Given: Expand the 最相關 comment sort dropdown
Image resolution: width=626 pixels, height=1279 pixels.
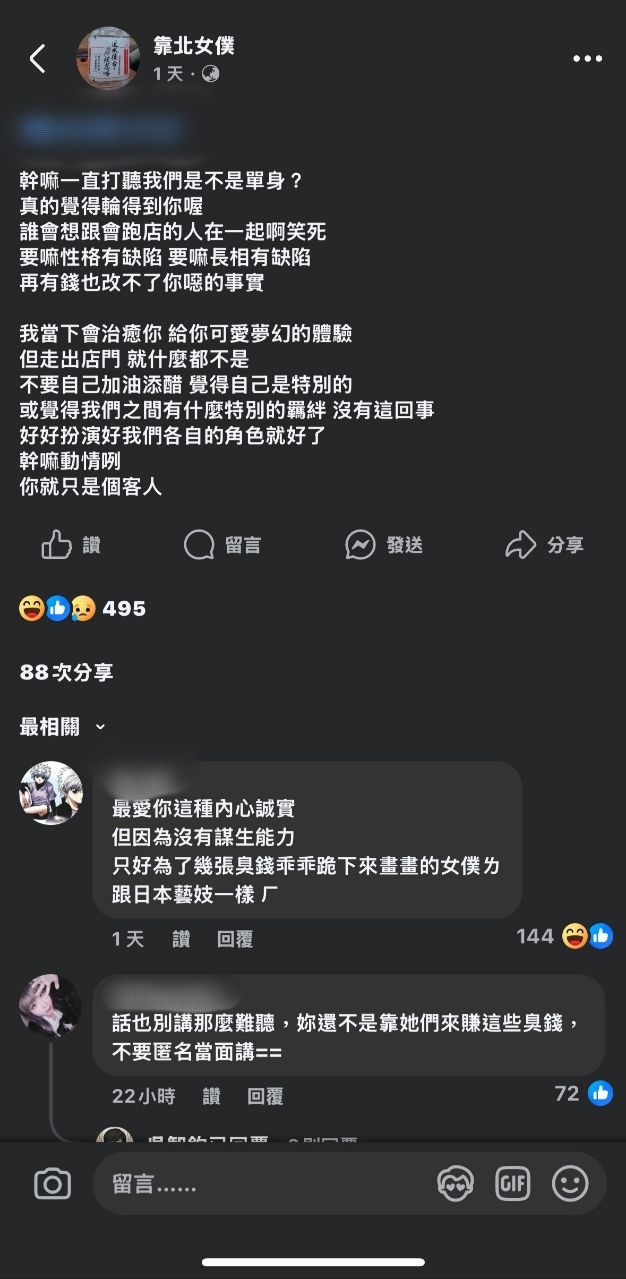Looking at the screenshot, I should 63,727.
